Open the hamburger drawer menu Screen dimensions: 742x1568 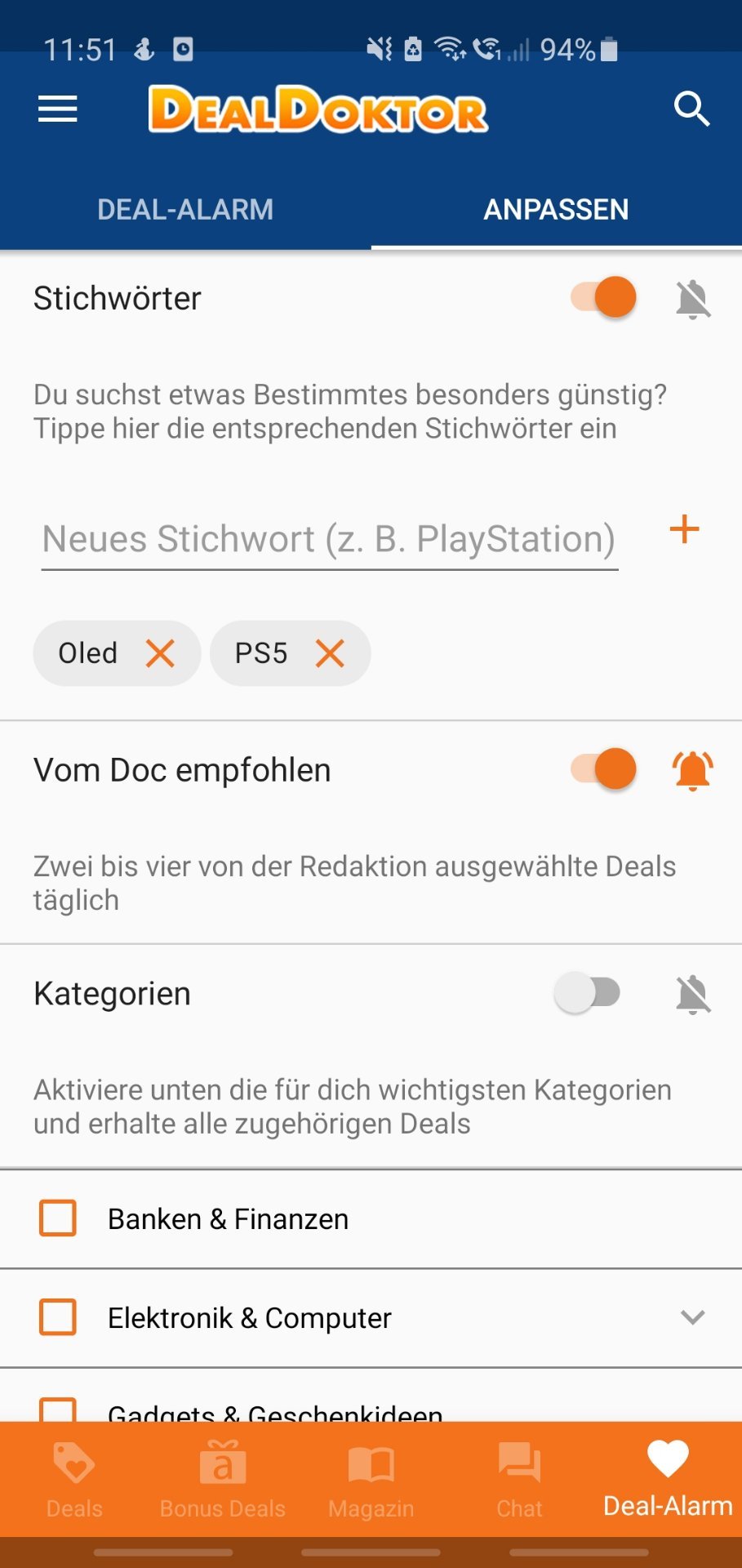(x=57, y=109)
